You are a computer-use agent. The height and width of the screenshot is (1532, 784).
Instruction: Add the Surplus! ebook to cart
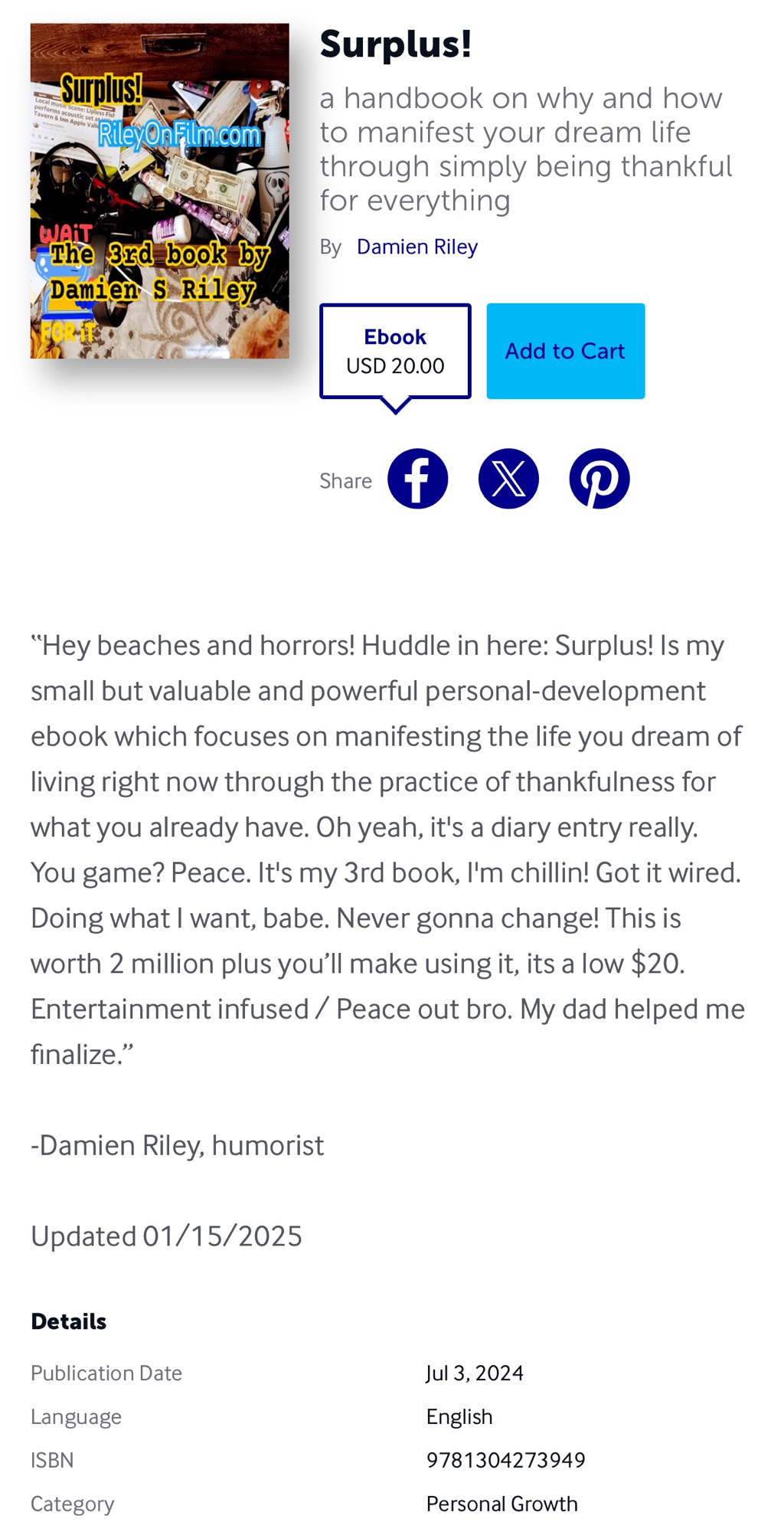click(565, 351)
